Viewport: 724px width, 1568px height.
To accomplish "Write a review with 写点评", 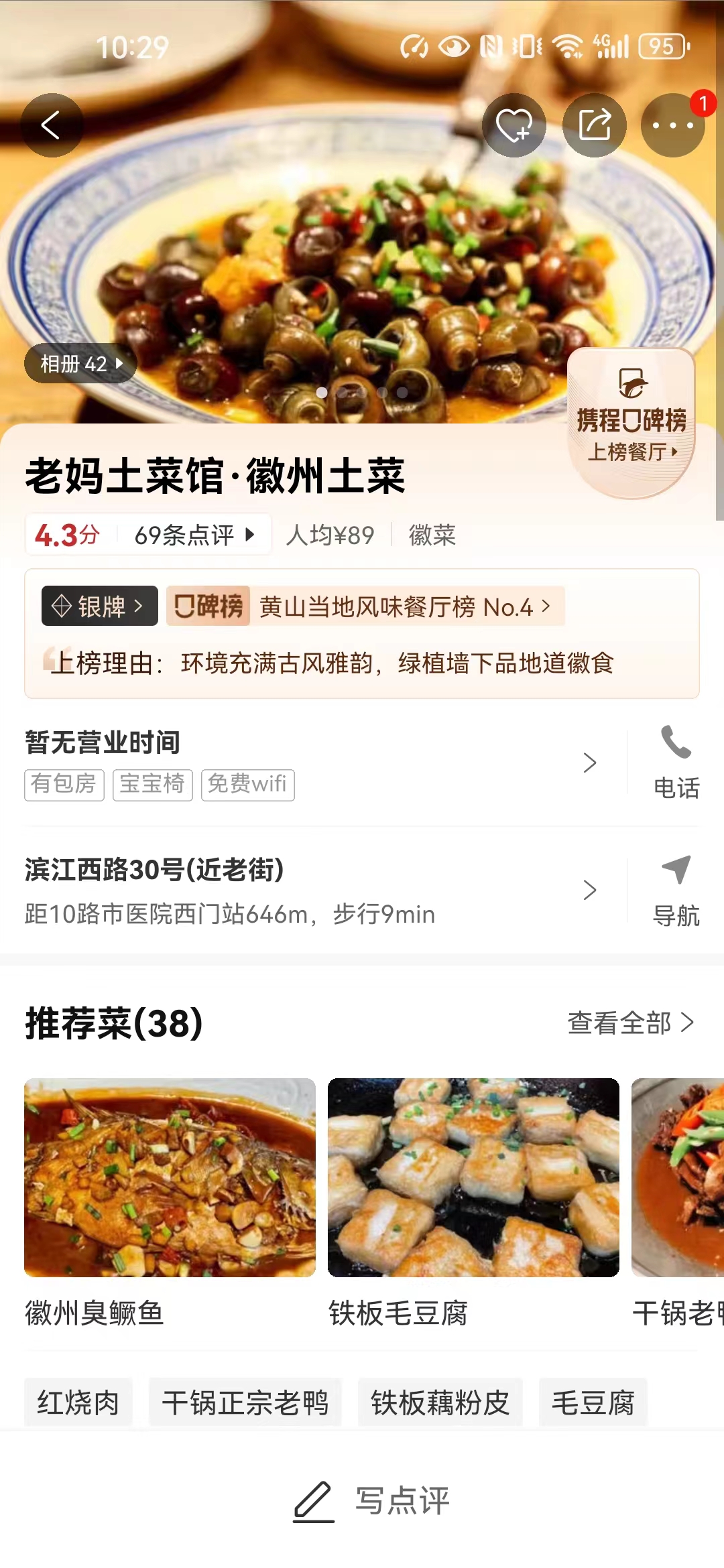I will [x=371, y=1501].
